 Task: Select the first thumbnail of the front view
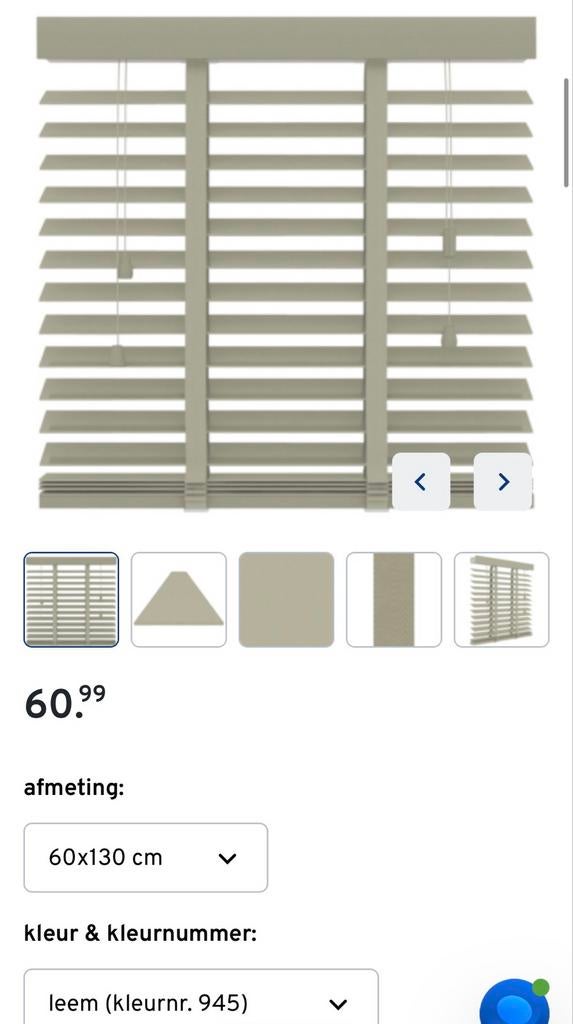(x=71, y=600)
